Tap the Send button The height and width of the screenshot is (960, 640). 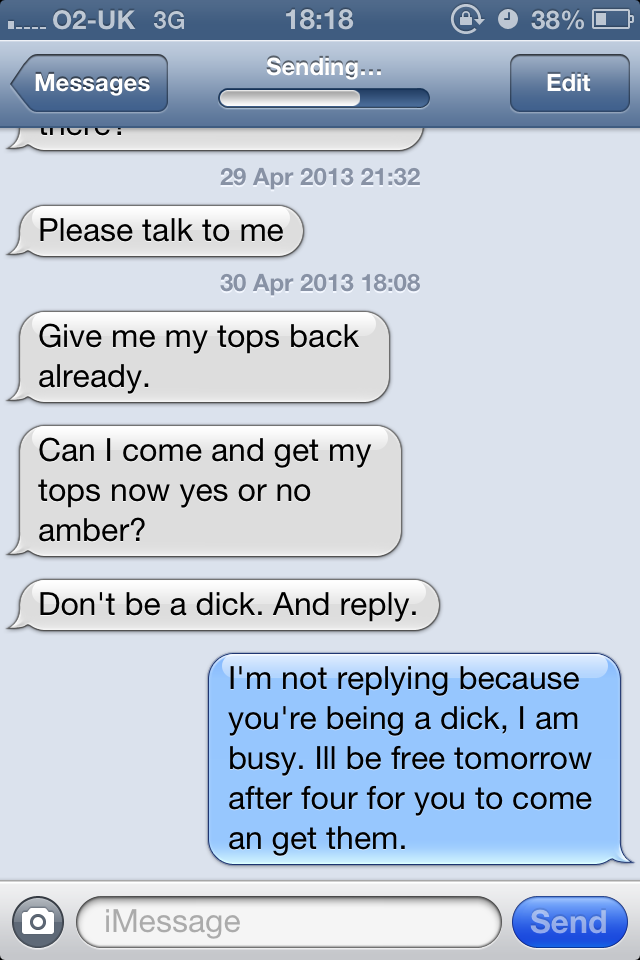tap(568, 921)
